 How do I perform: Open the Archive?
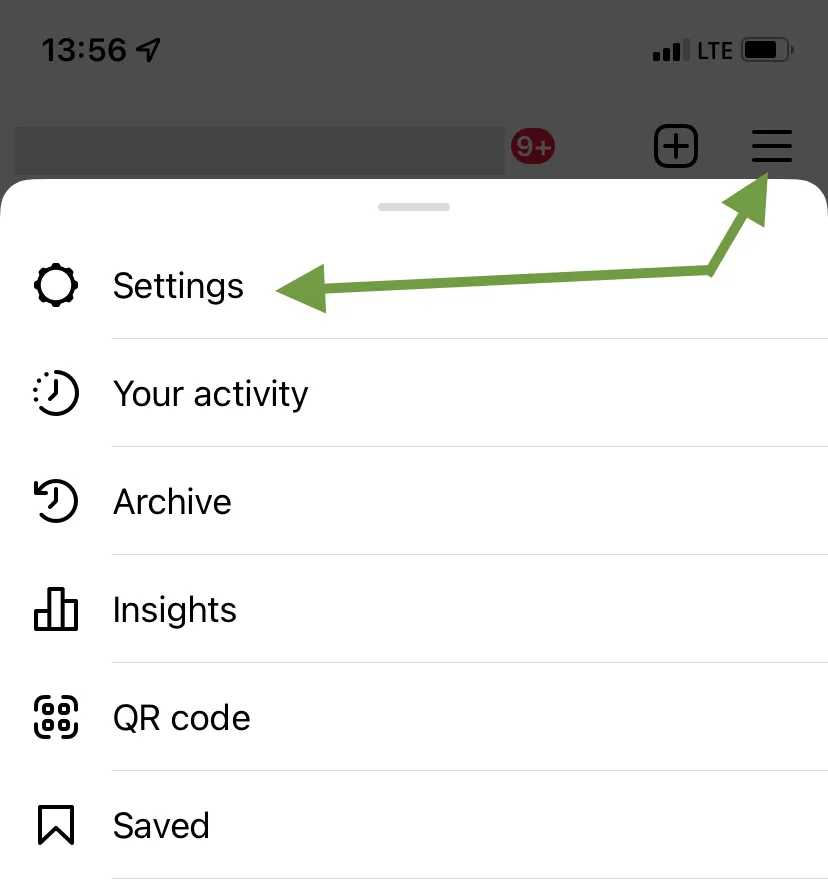click(172, 502)
